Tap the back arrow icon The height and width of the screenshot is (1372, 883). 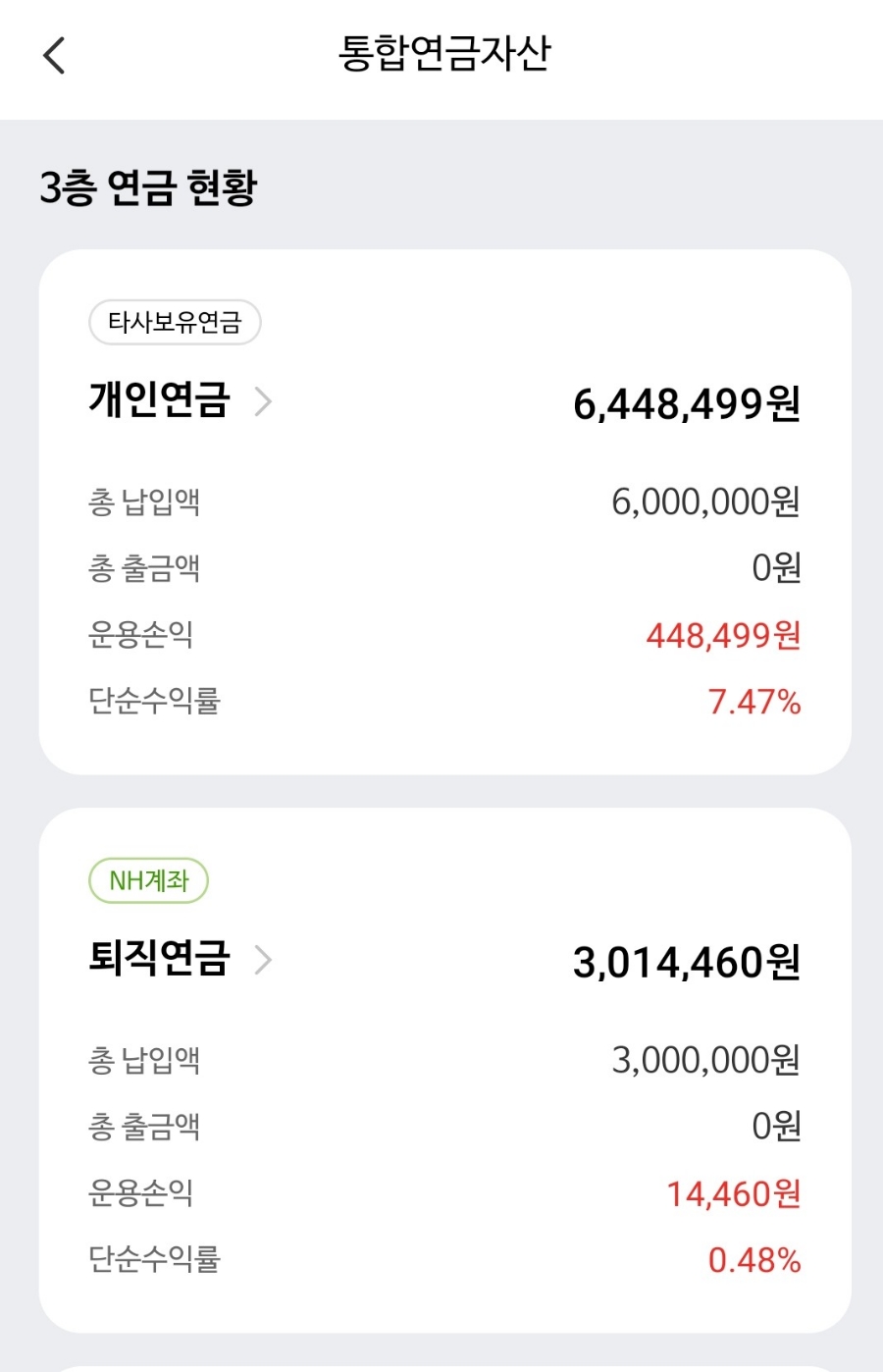[52, 55]
